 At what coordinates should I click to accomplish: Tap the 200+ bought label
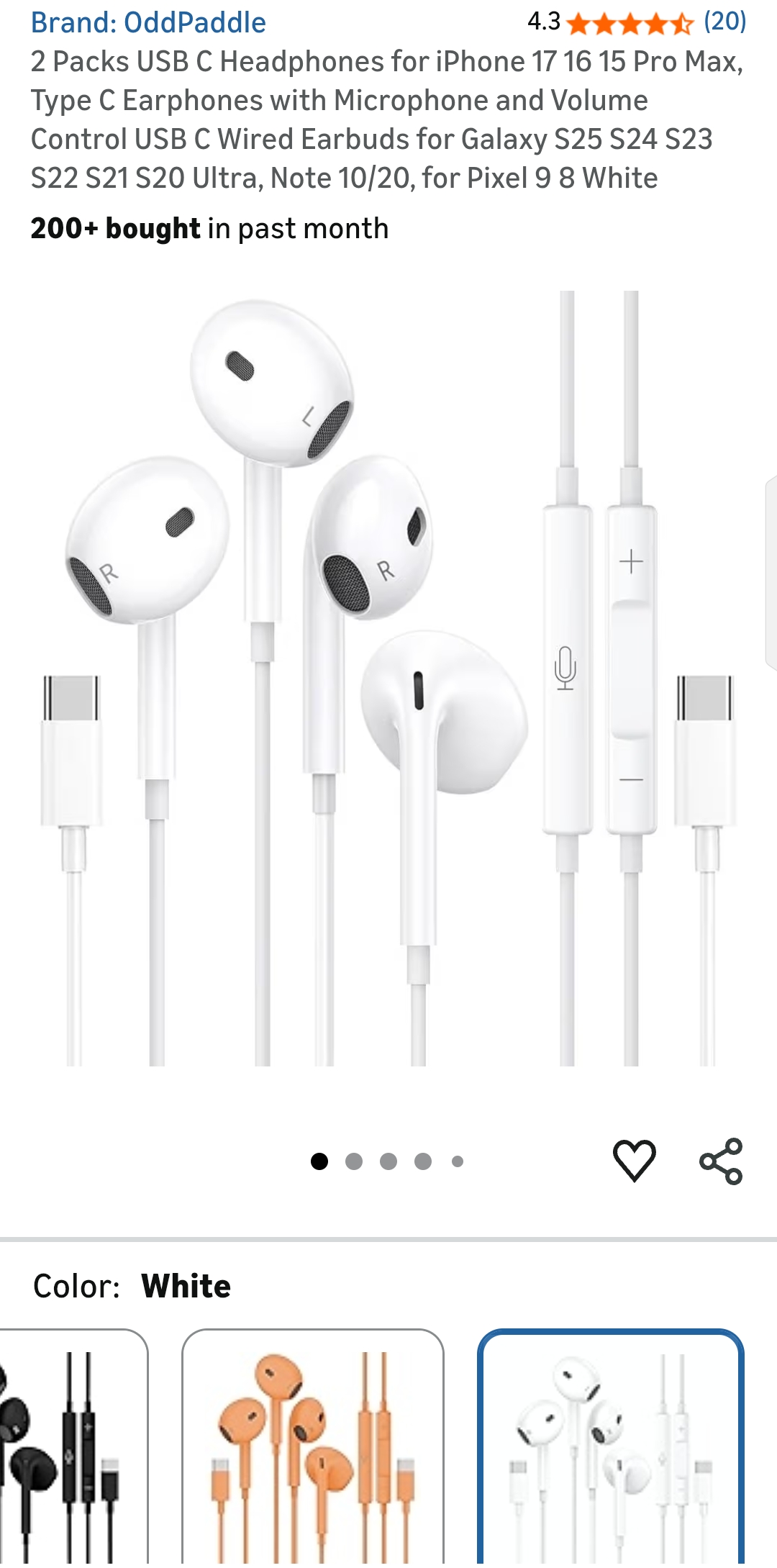(x=208, y=228)
